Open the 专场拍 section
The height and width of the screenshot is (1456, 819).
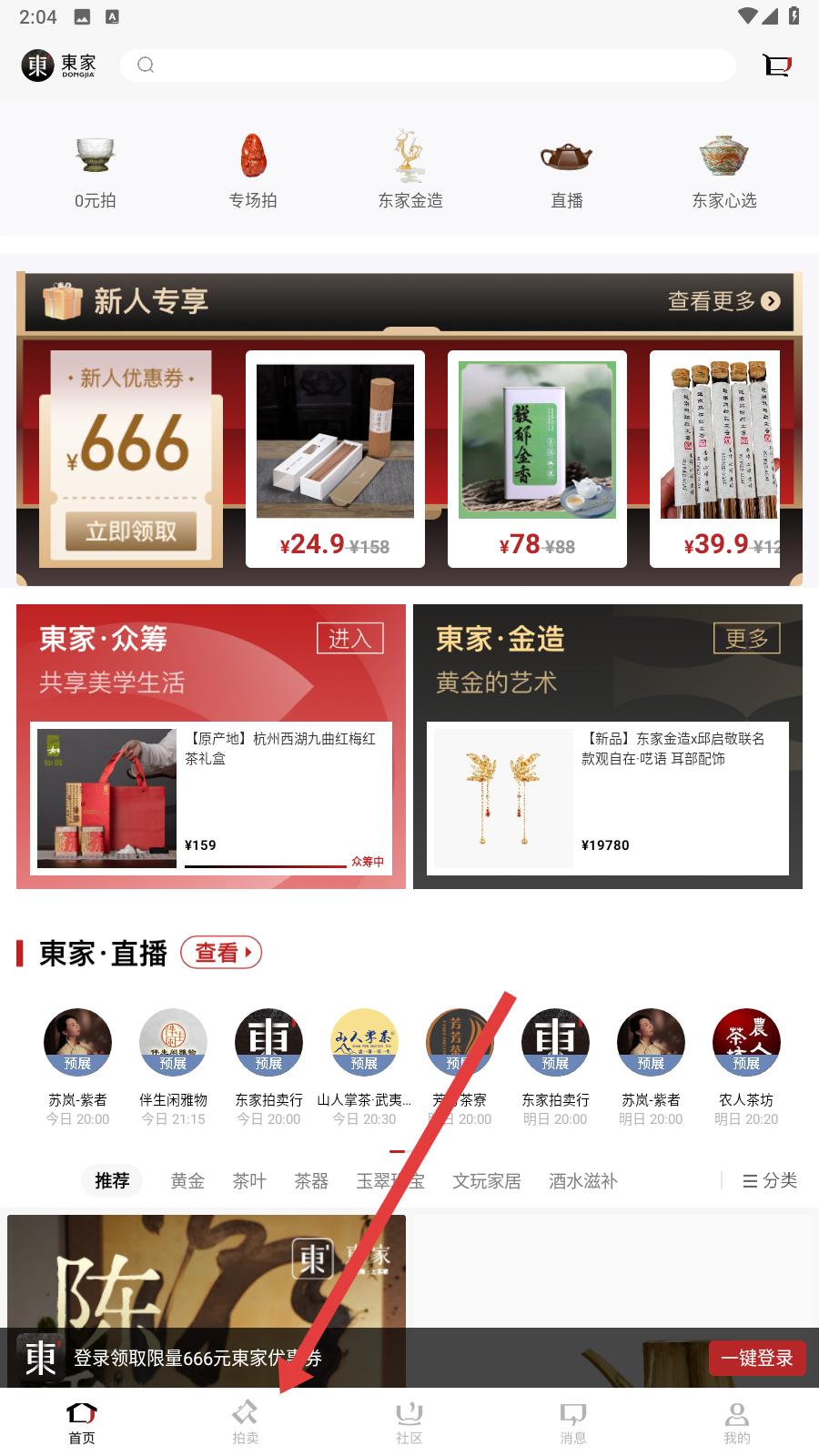point(253,170)
